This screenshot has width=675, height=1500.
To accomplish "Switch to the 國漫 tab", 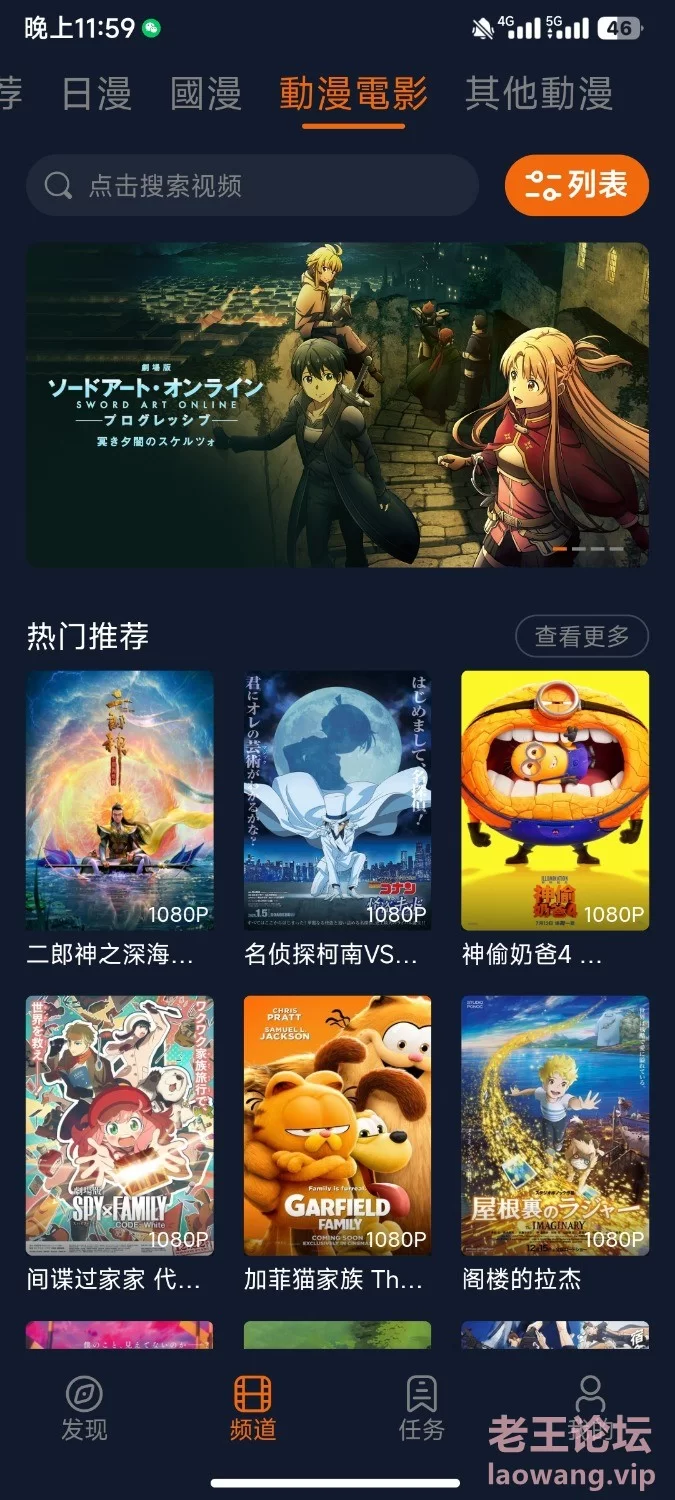I will click(x=206, y=94).
